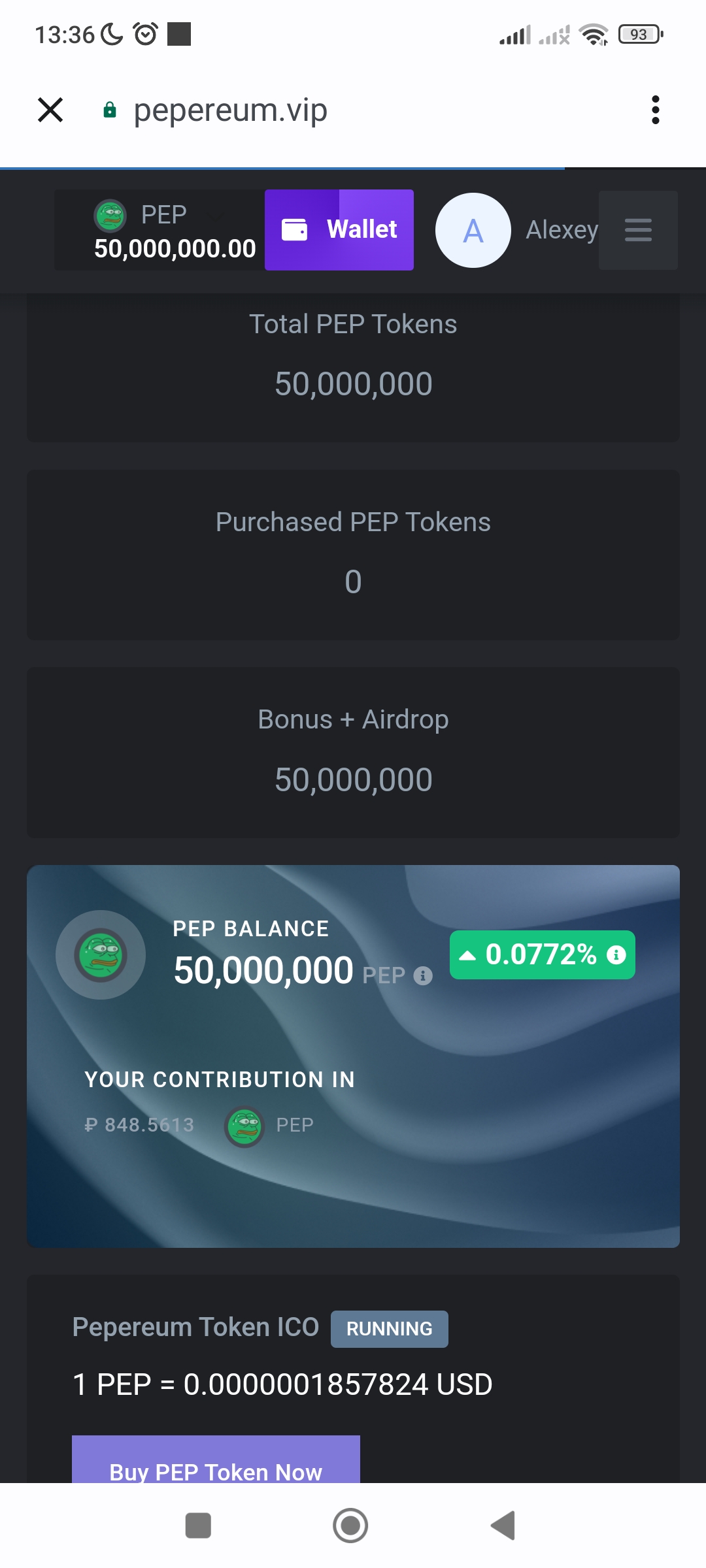The image size is (706, 1568).
Task: Click the 50,000,000.00 PEP balance link
Action: coord(175,248)
